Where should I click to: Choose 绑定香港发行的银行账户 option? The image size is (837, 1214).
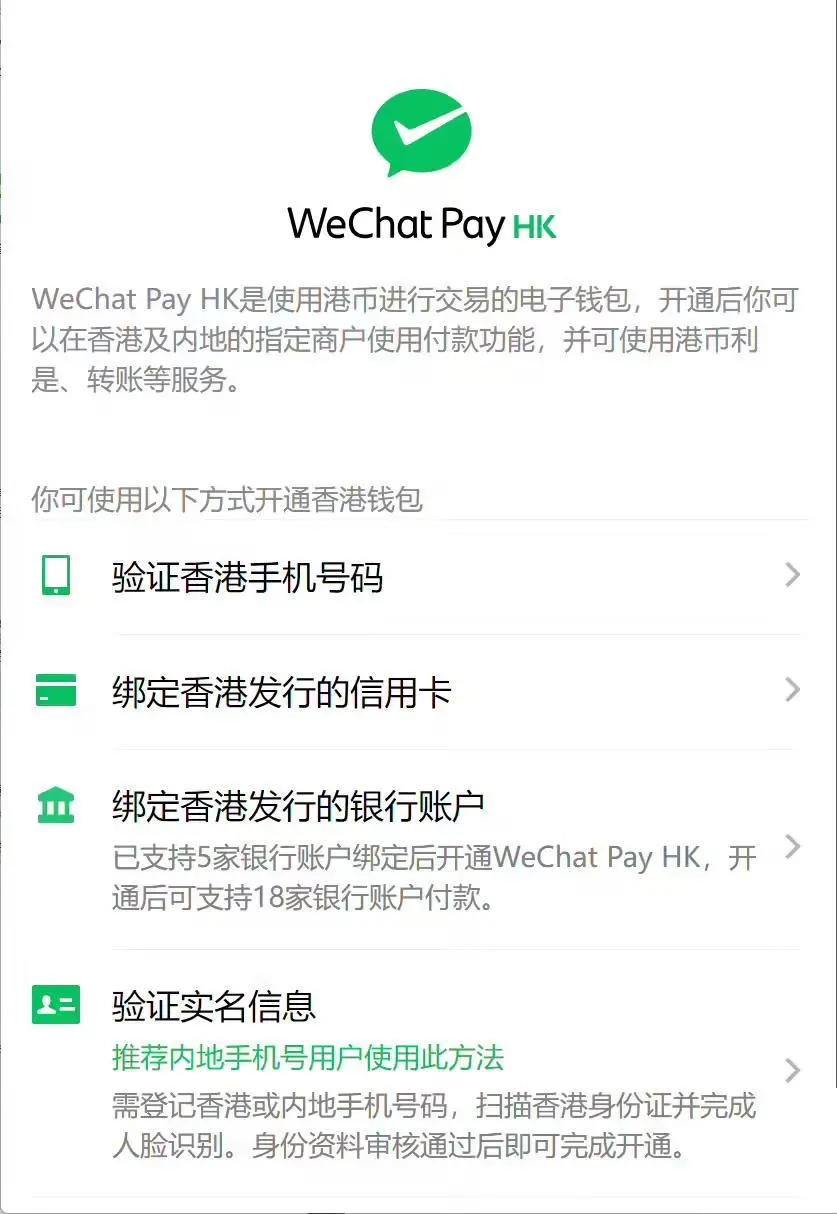pos(298,807)
